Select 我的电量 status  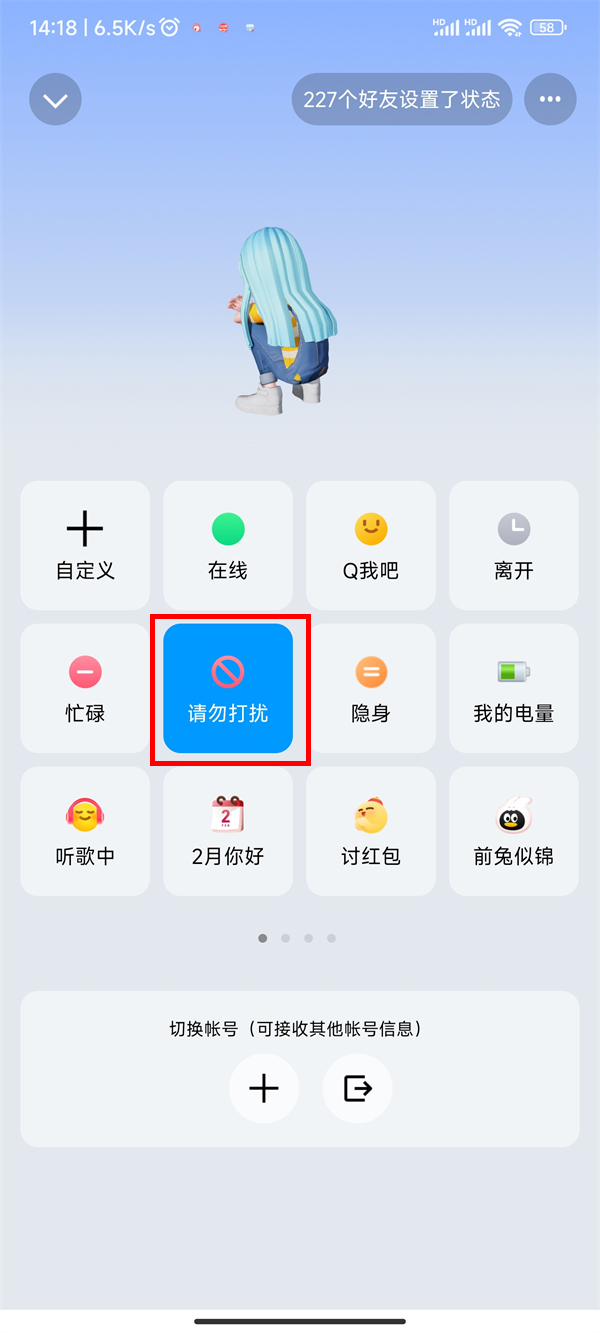click(514, 688)
